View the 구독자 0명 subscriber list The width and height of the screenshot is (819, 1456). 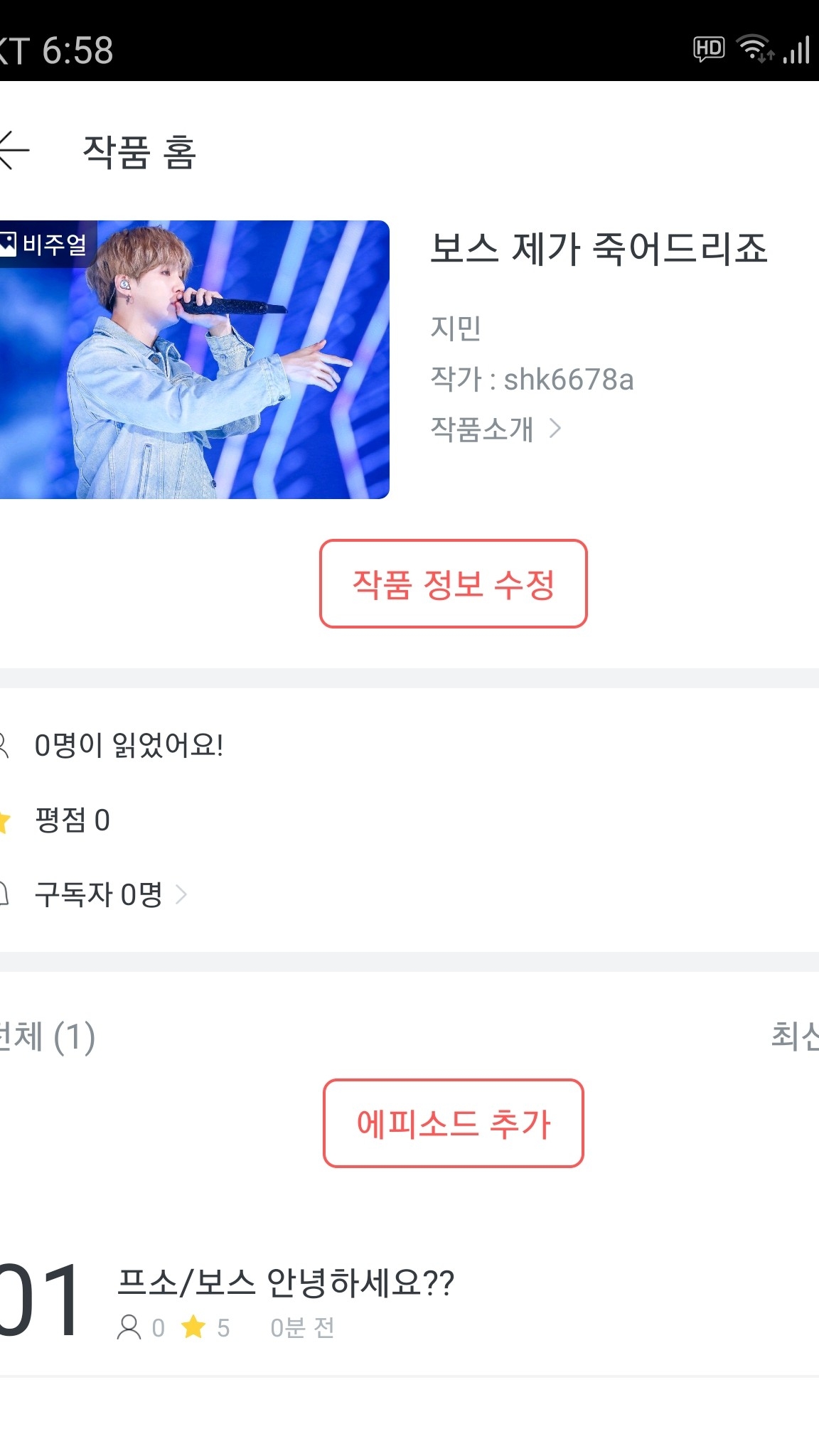click(110, 894)
